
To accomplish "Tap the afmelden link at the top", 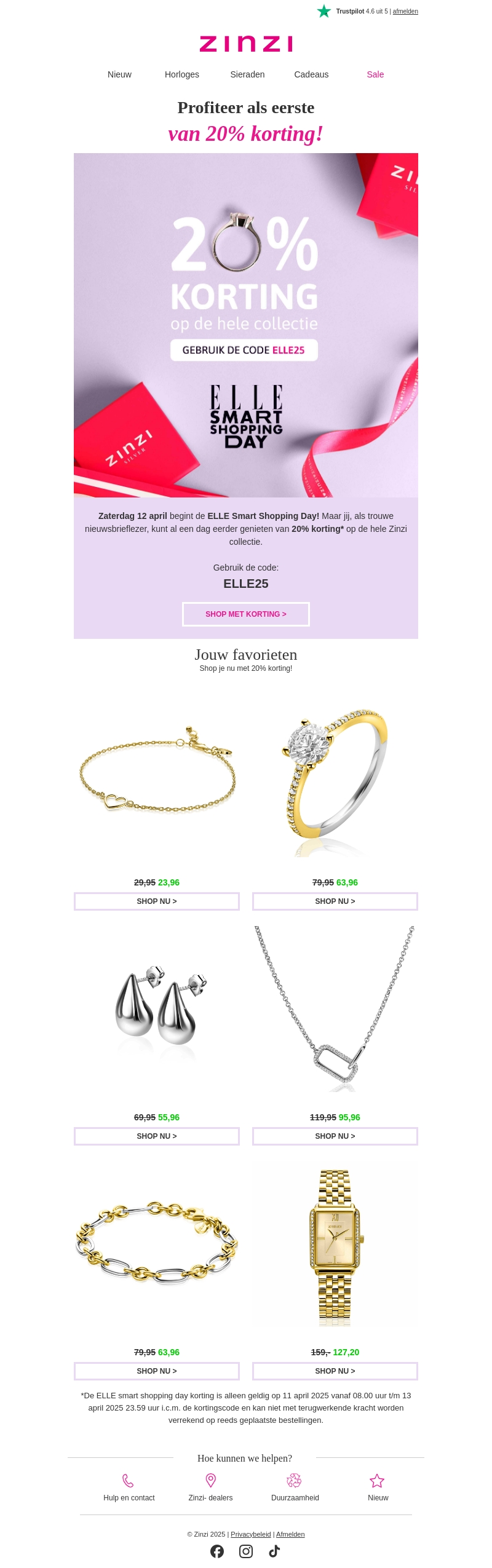I will tap(405, 11).
